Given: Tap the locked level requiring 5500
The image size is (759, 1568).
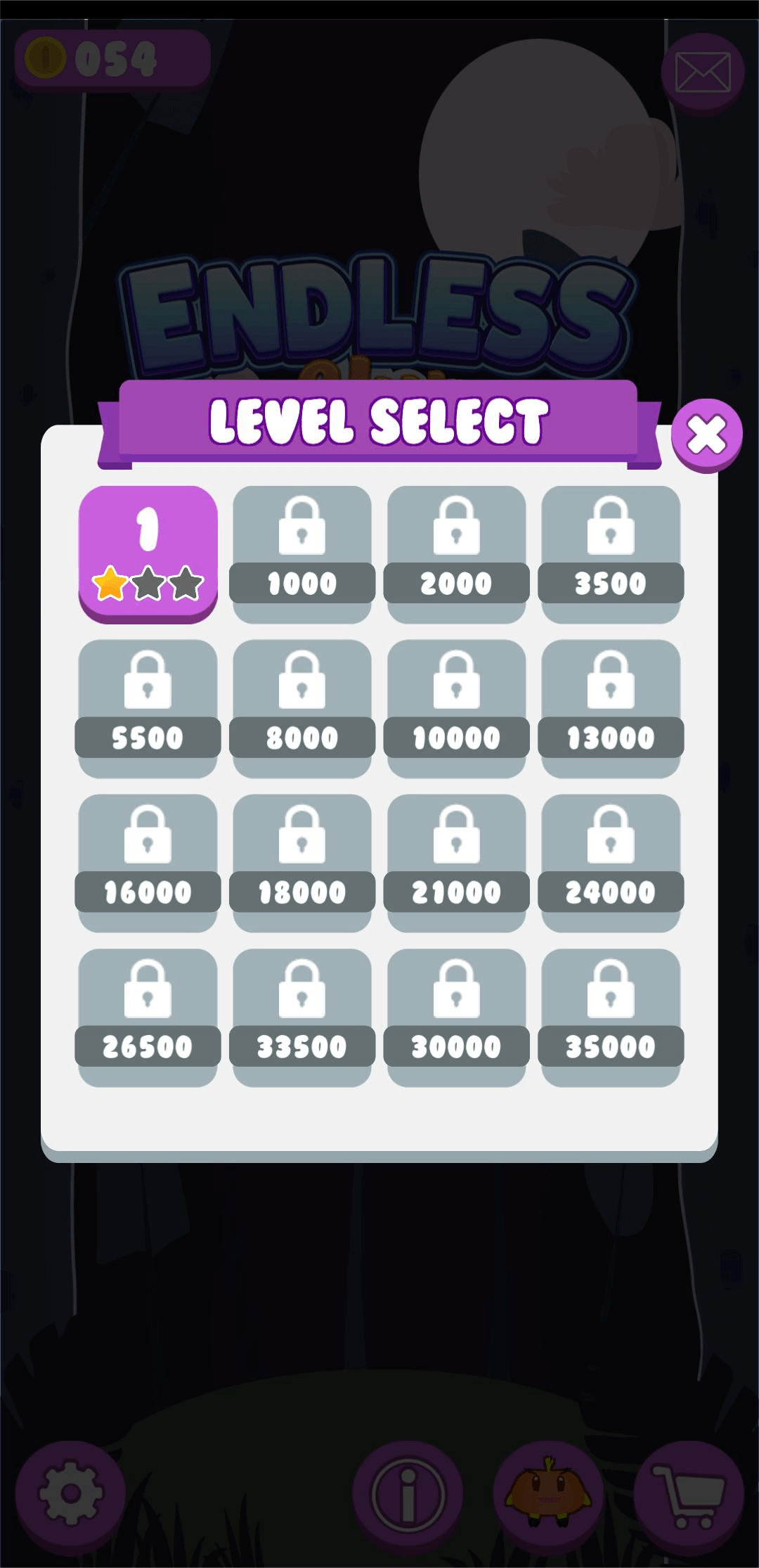Looking at the screenshot, I should (x=148, y=707).
